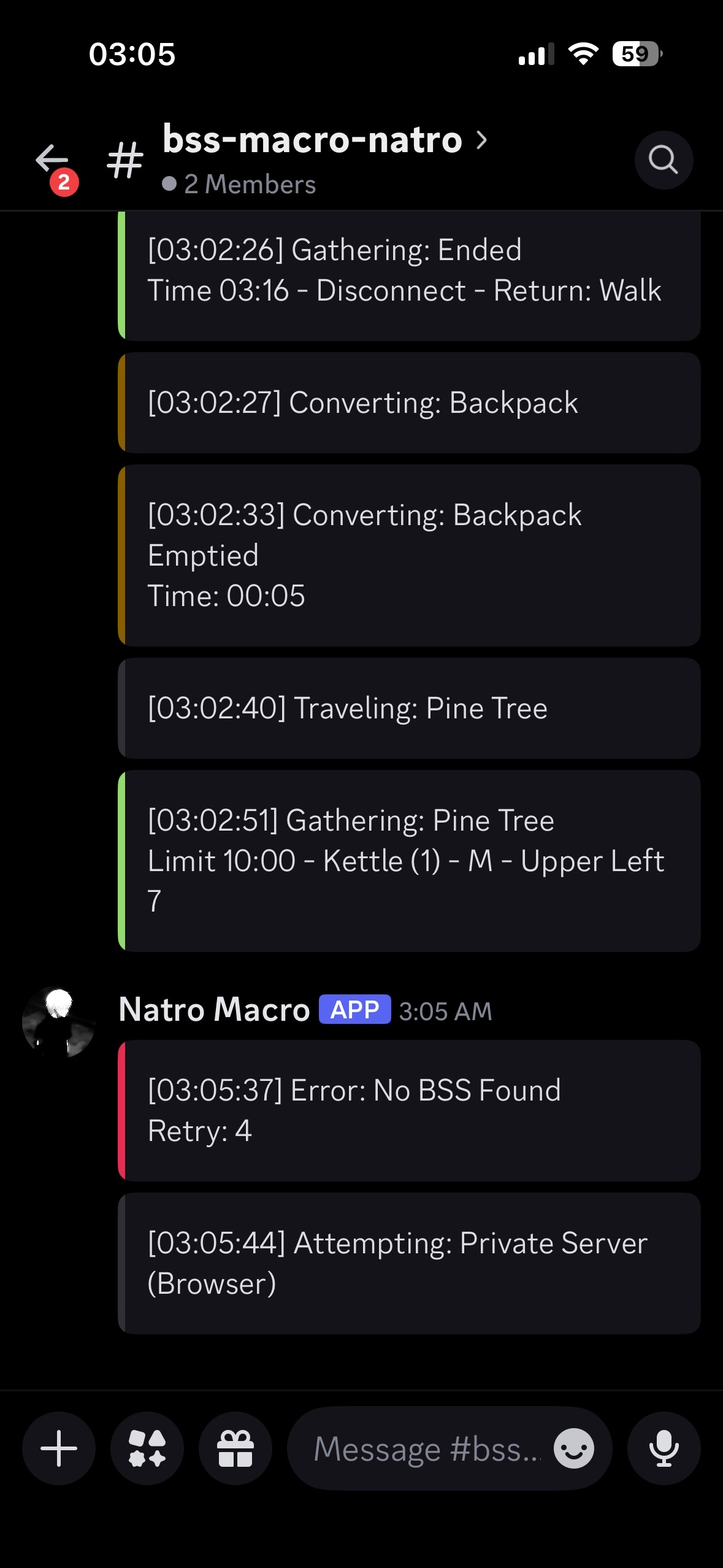This screenshot has height=1568, width=723.
Task: Open the apps launcher button
Action: (x=147, y=1448)
